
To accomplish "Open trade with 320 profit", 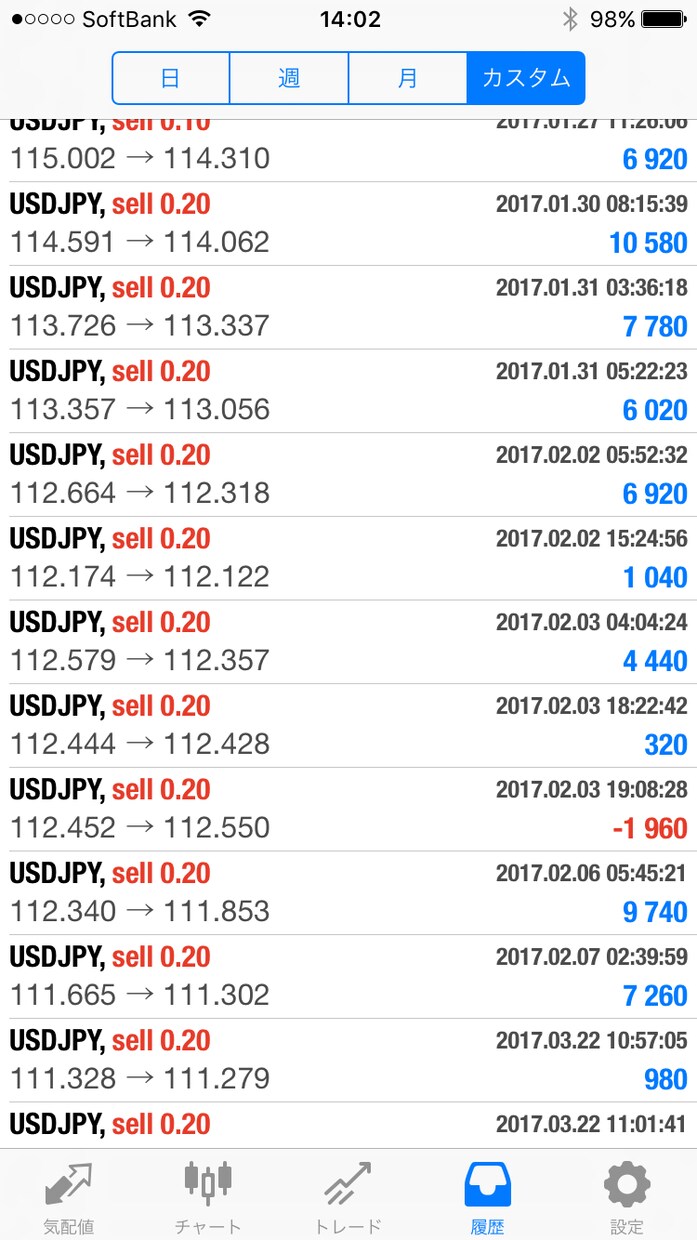I will tap(348, 726).
